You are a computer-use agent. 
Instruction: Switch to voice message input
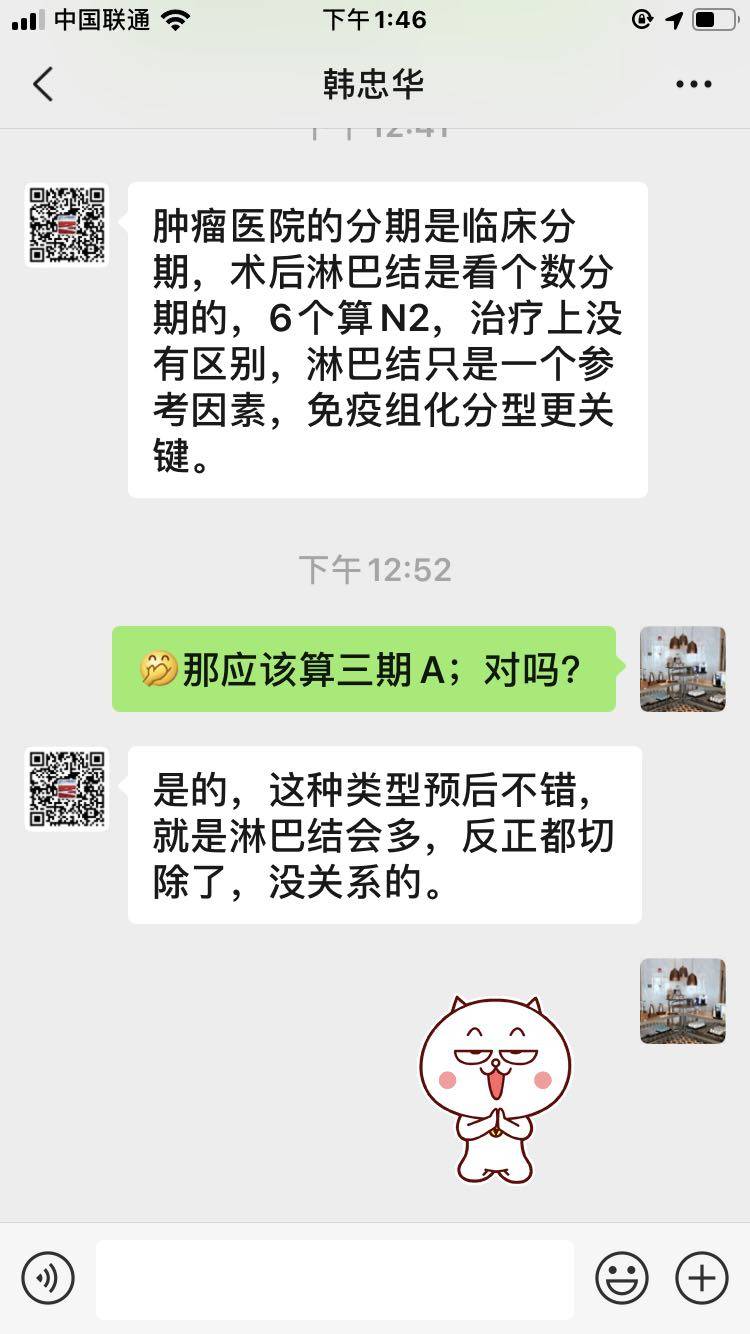48,1278
